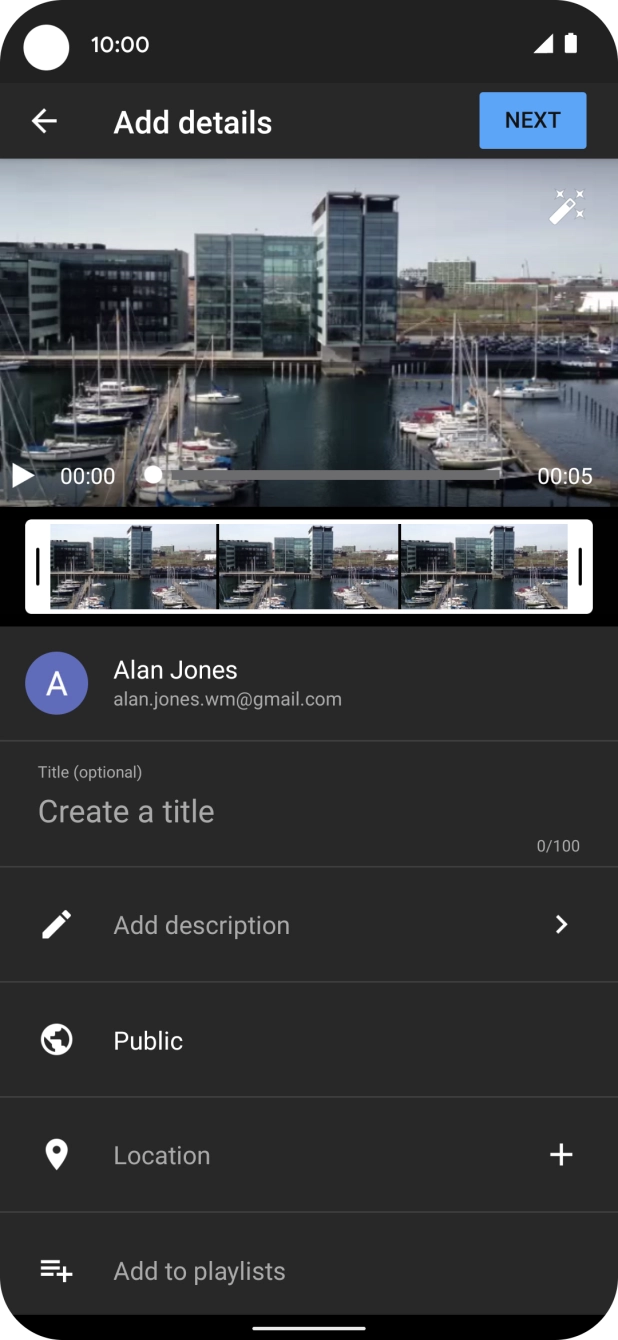Open Add to playlists
618x1340 pixels.
coord(308,1270)
